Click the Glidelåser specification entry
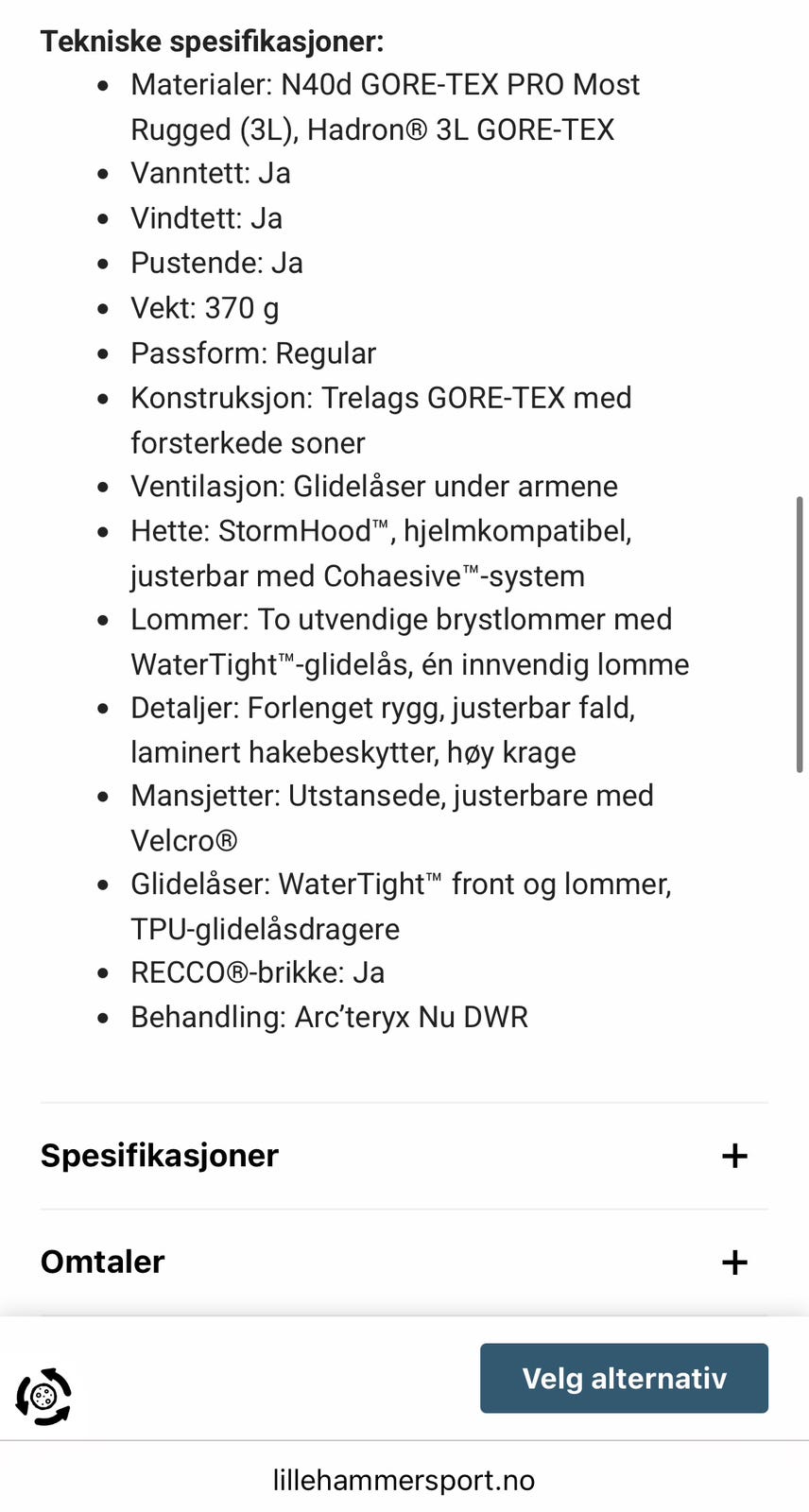 [x=401, y=884]
